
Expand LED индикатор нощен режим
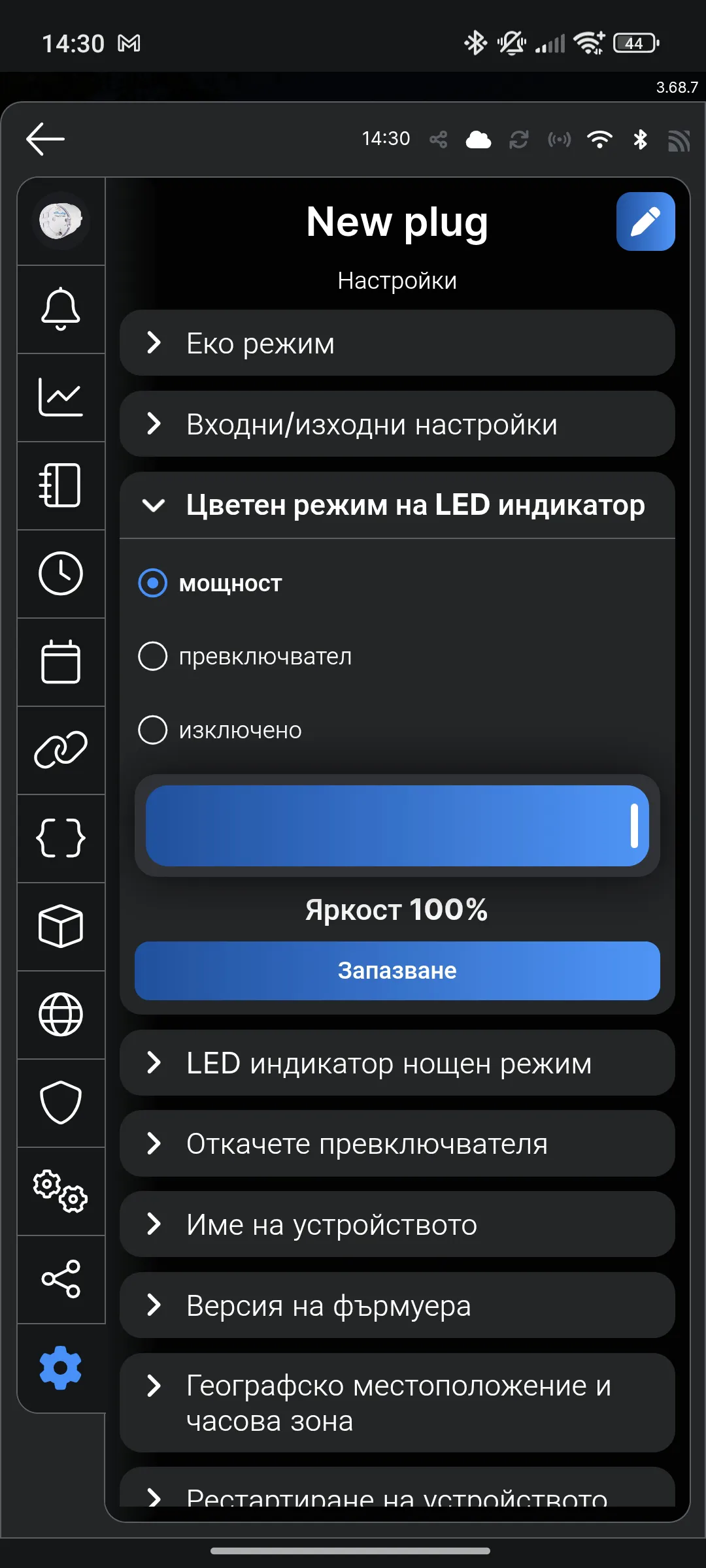point(397,1063)
